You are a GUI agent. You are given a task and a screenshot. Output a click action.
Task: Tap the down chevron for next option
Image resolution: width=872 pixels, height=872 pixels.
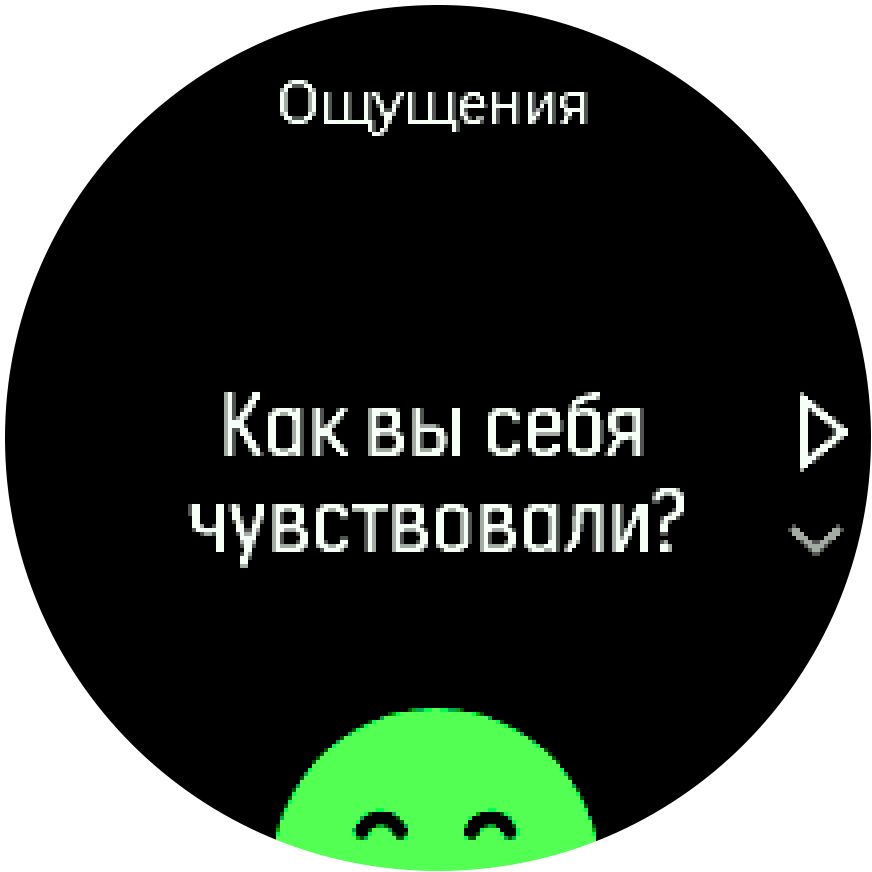[816, 540]
